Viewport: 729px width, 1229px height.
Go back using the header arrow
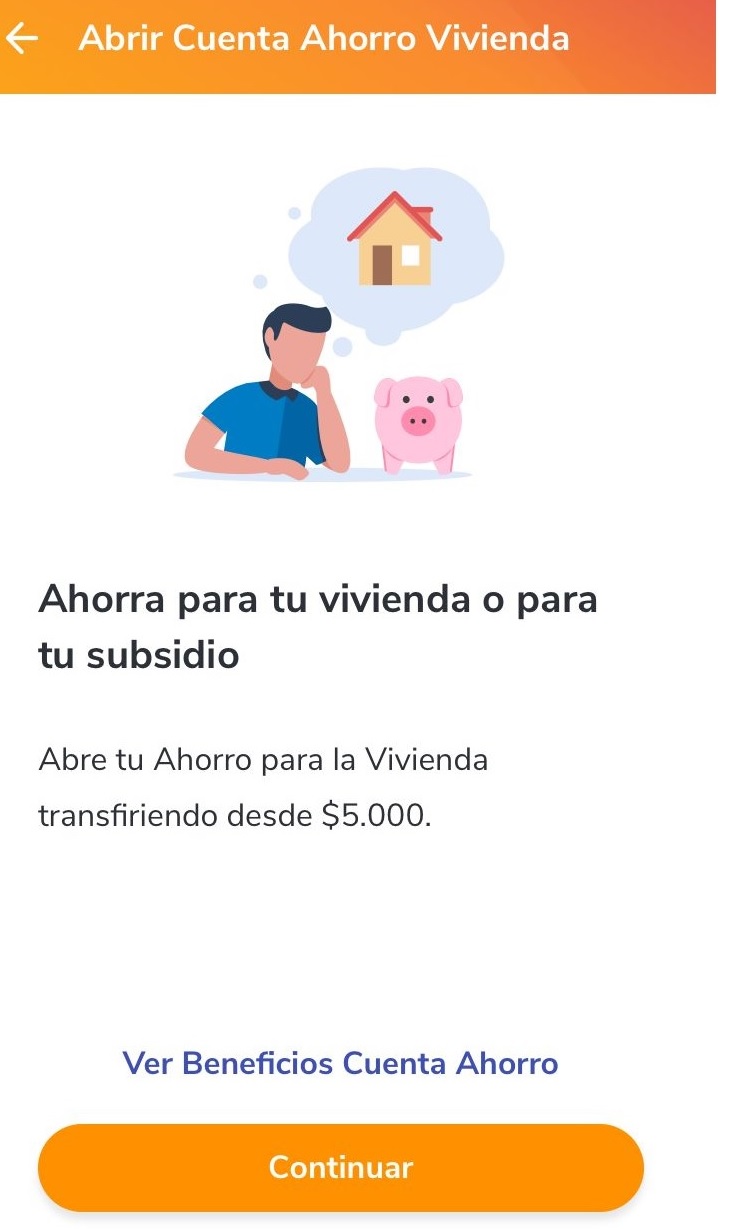pyautogui.click(x=22, y=39)
